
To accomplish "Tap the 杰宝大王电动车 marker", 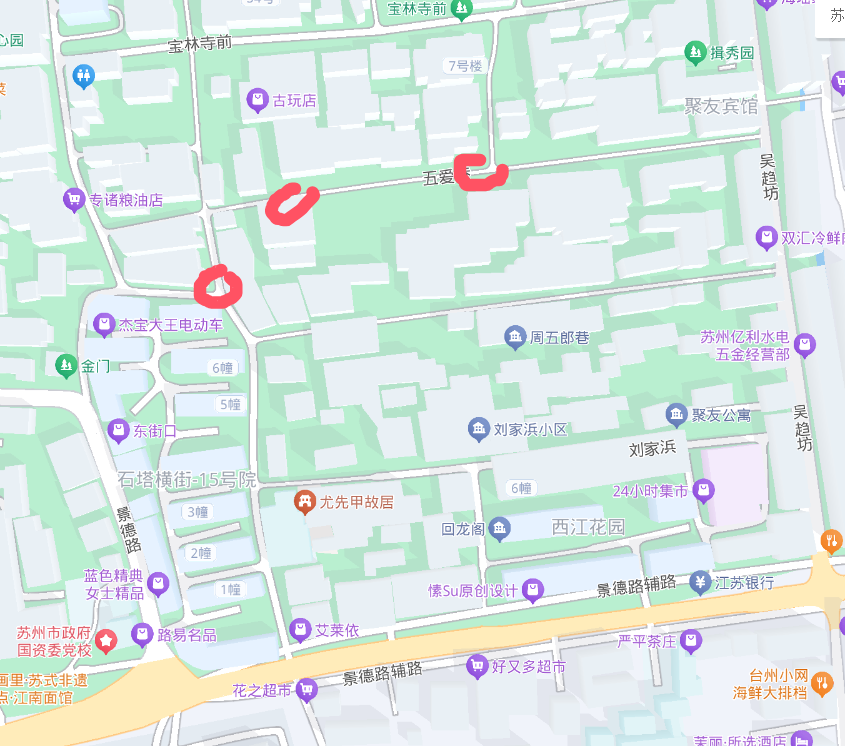I will point(104,324).
